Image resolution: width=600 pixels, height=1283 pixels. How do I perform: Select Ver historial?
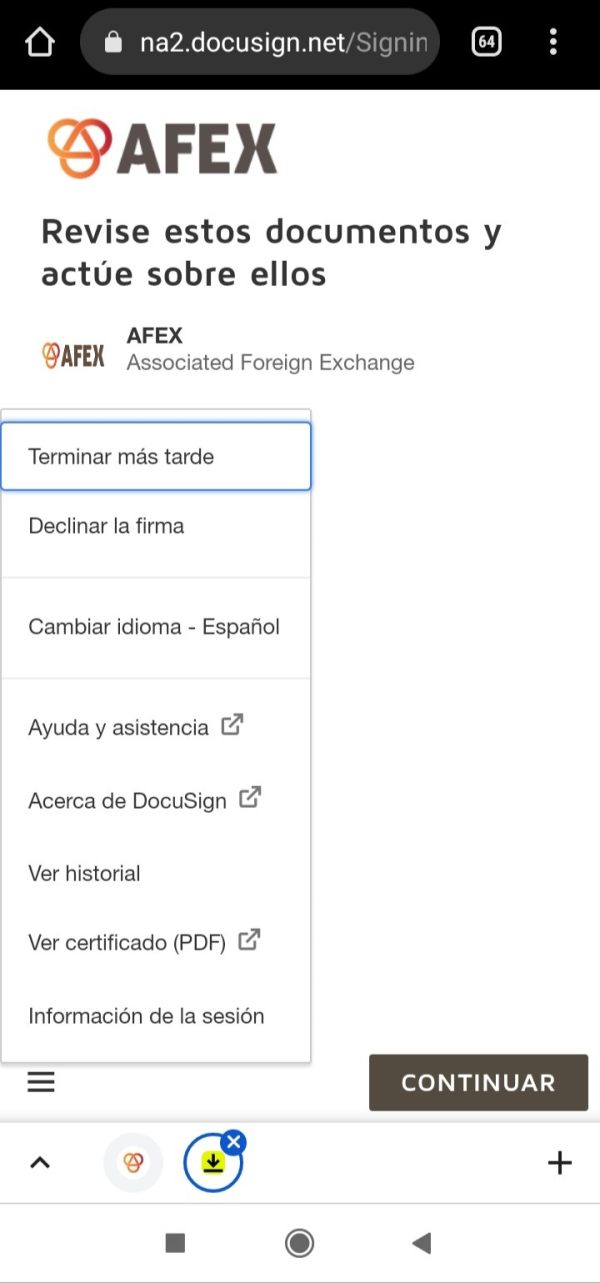156,873
